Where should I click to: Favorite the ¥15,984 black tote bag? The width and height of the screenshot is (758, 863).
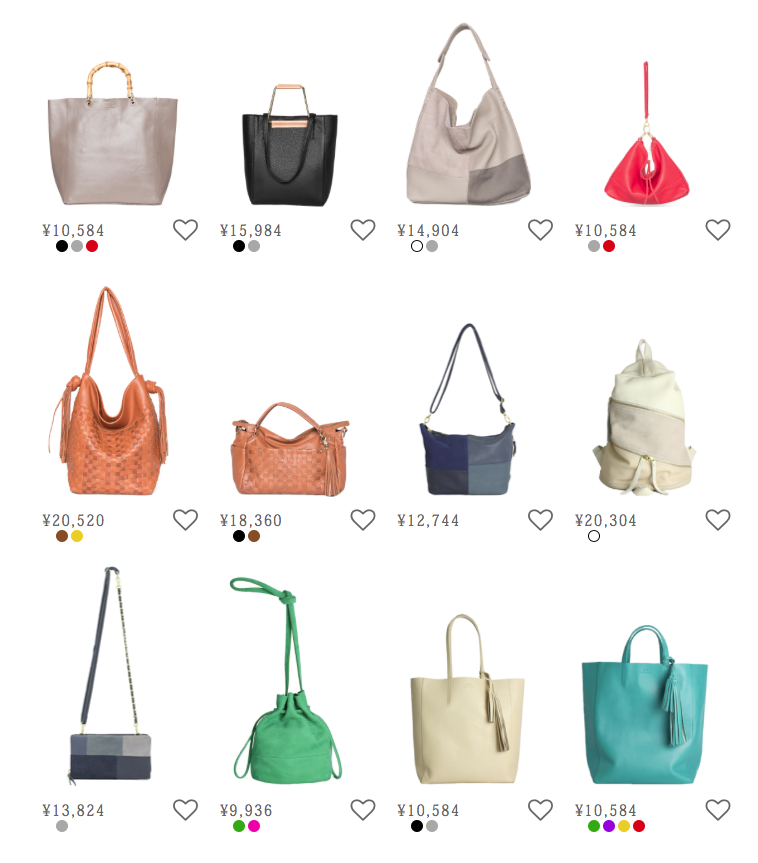click(x=363, y=230)
